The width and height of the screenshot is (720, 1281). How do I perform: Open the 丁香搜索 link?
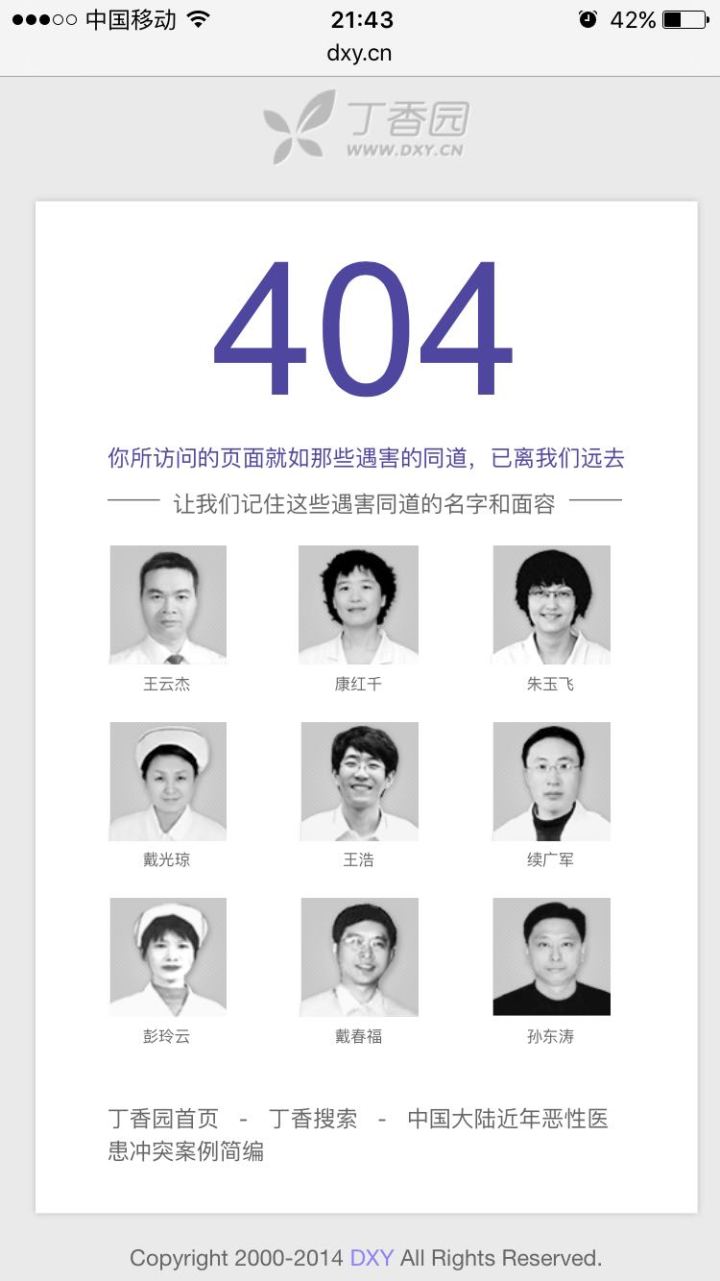coord(313,1118)
